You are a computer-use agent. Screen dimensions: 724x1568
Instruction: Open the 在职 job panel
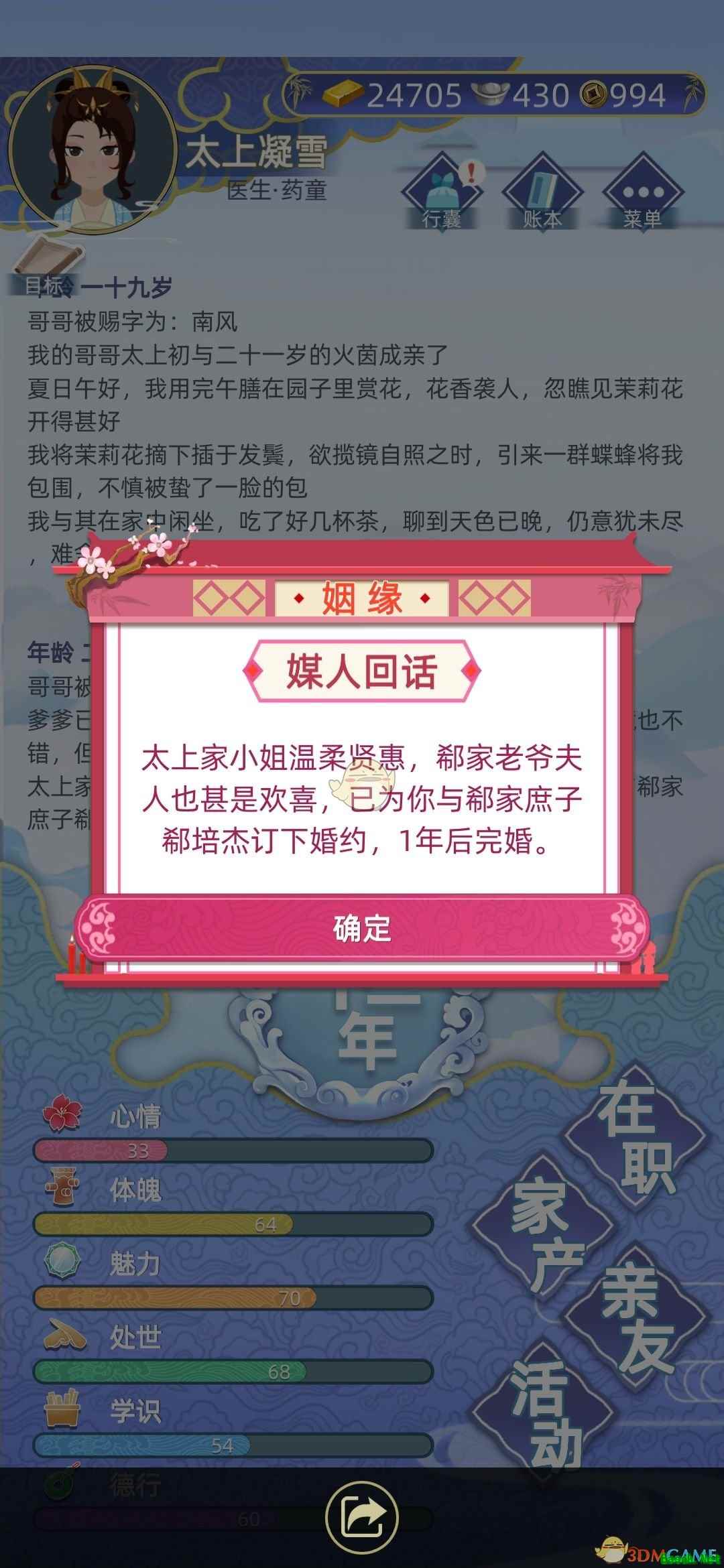pyautogui.click(x=636, y=1137)
